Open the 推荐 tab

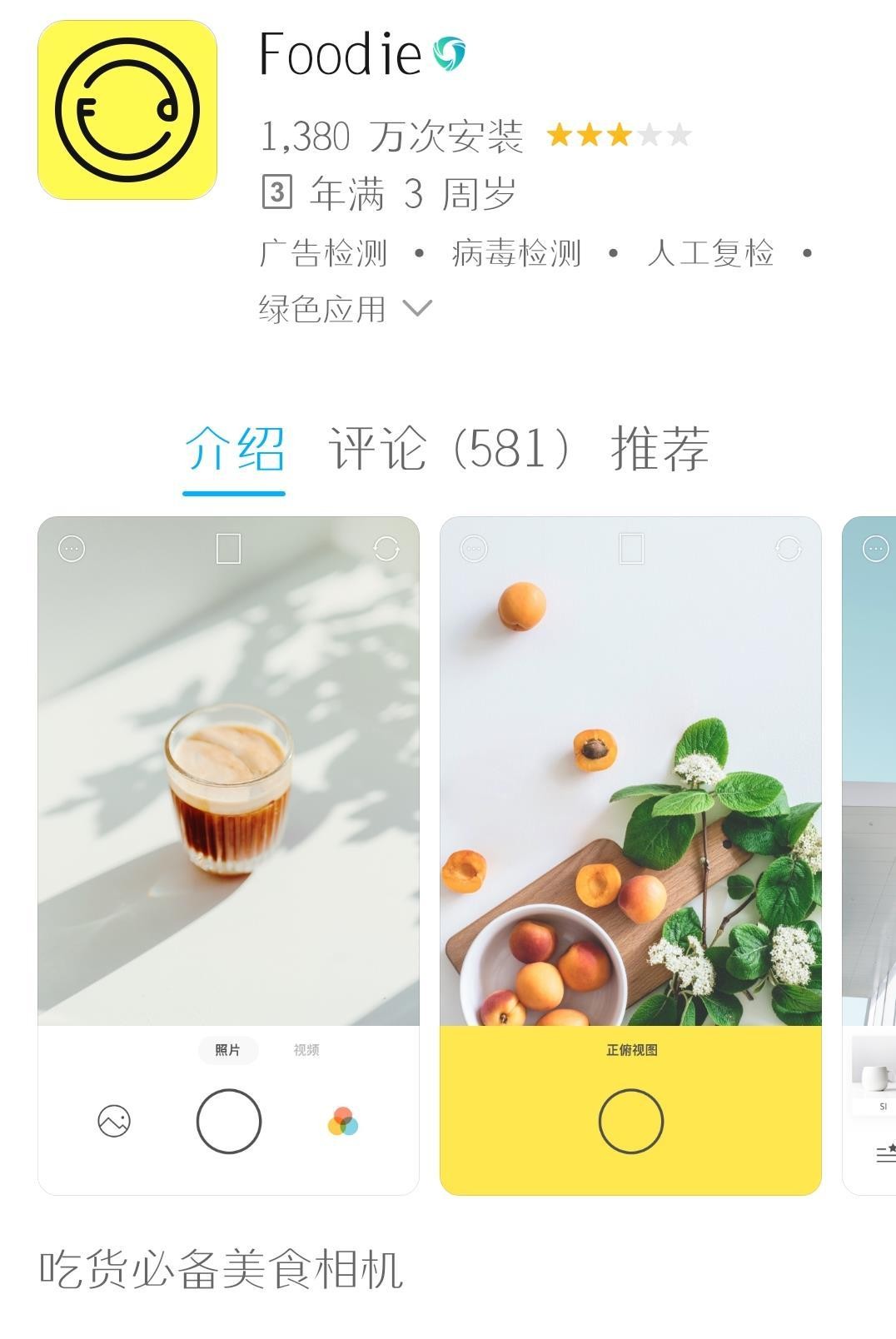pos(660,449)
